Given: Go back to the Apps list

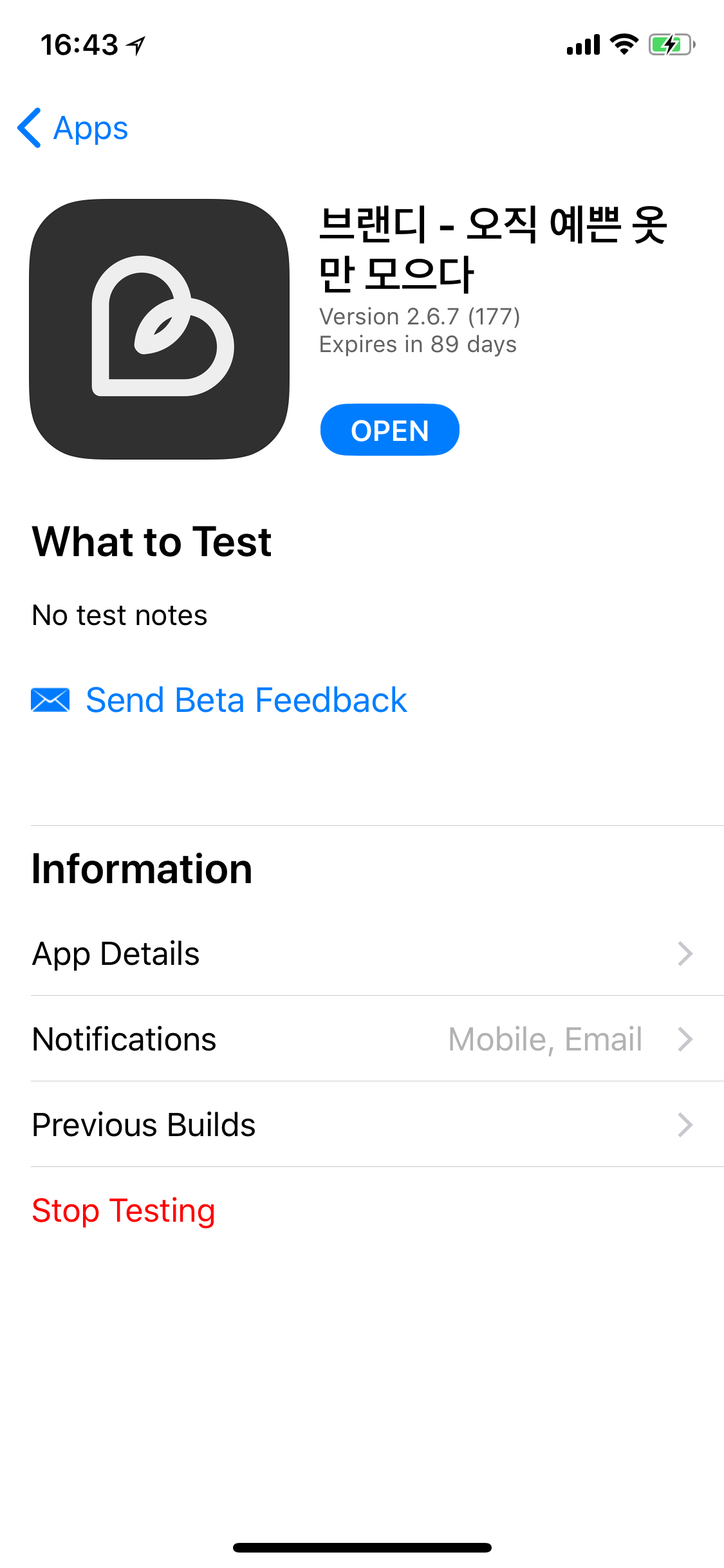Looking at the screenshot, I should coord(73,128).
